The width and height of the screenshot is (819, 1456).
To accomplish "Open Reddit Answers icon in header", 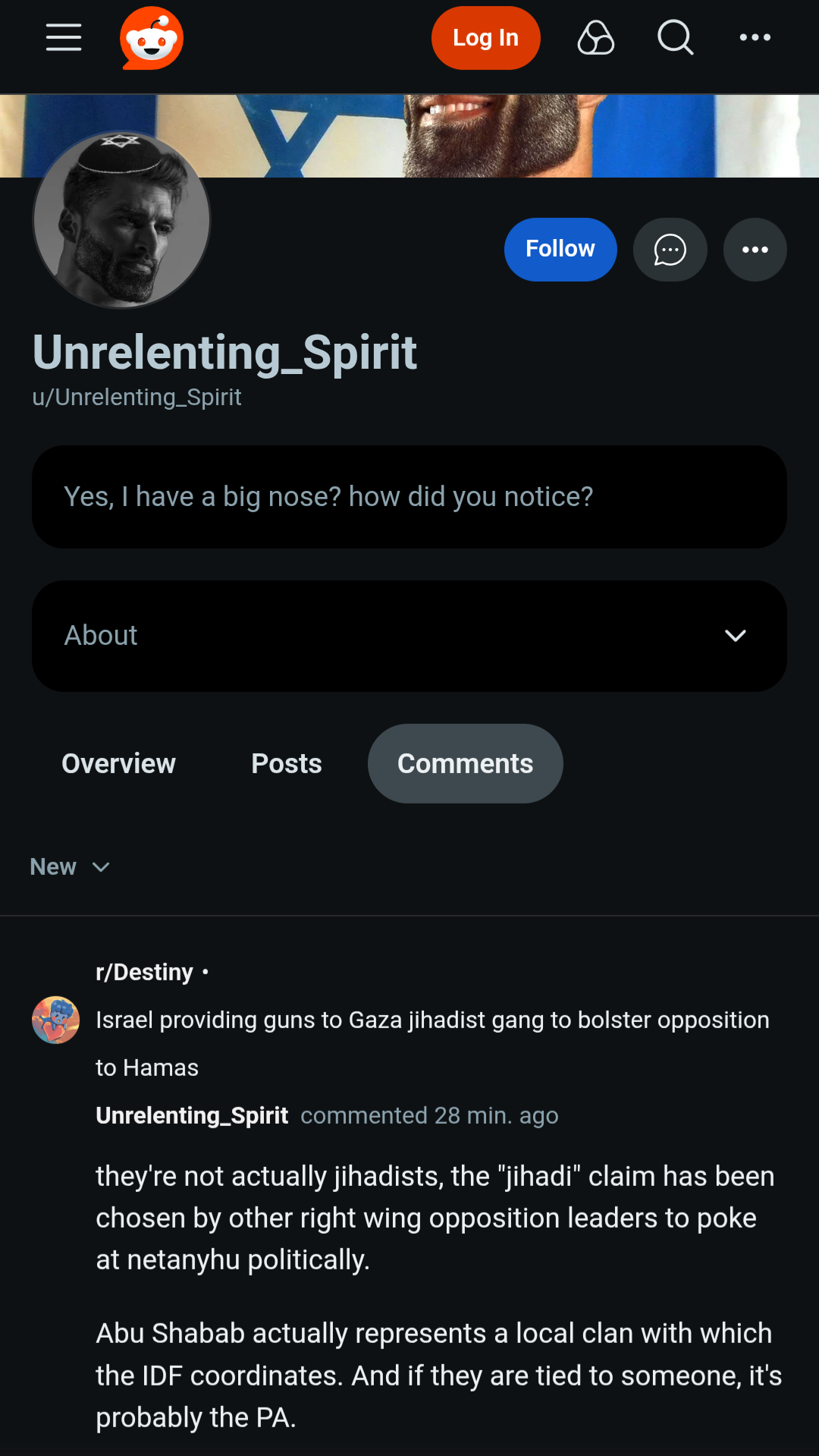I will pos(596,38).
